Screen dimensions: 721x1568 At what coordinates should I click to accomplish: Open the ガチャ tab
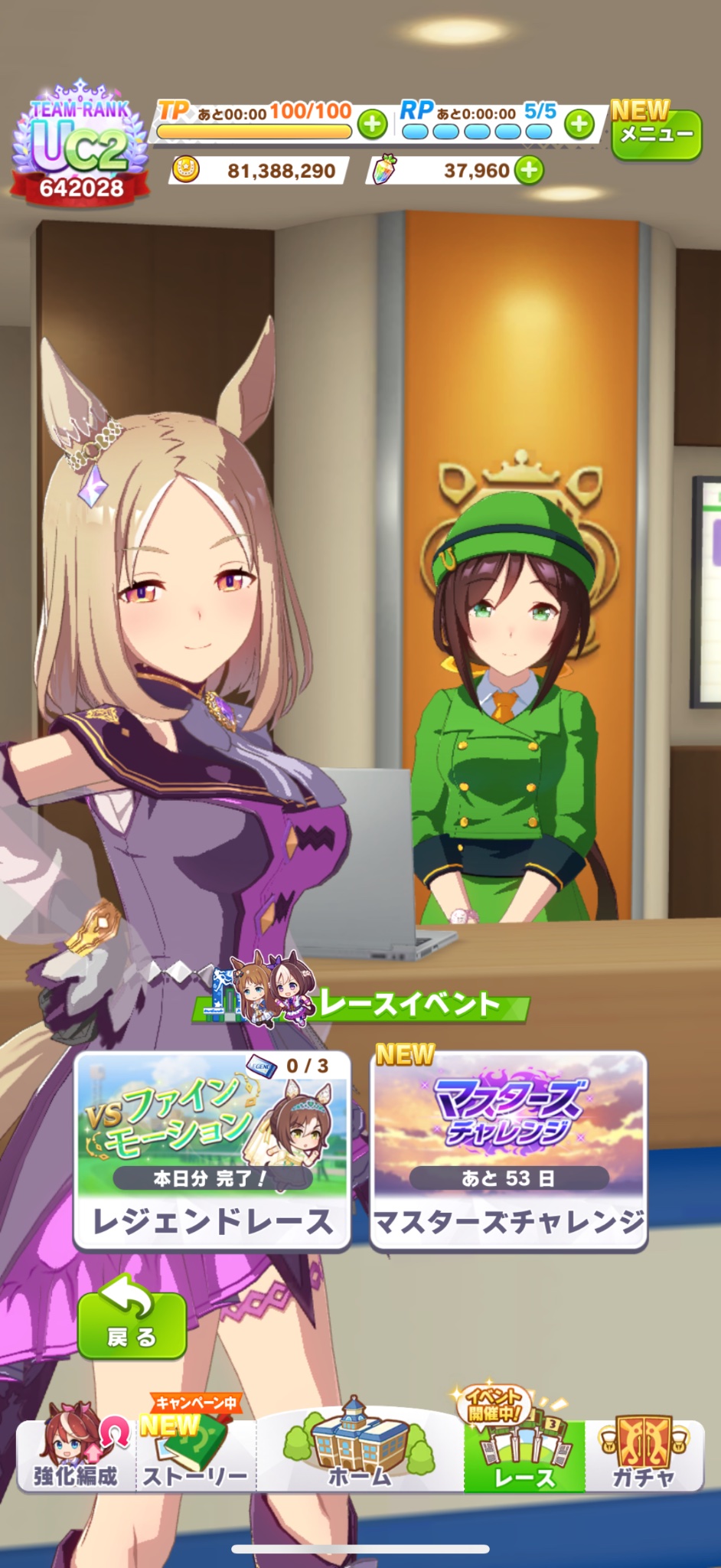tap(644, 1453)
